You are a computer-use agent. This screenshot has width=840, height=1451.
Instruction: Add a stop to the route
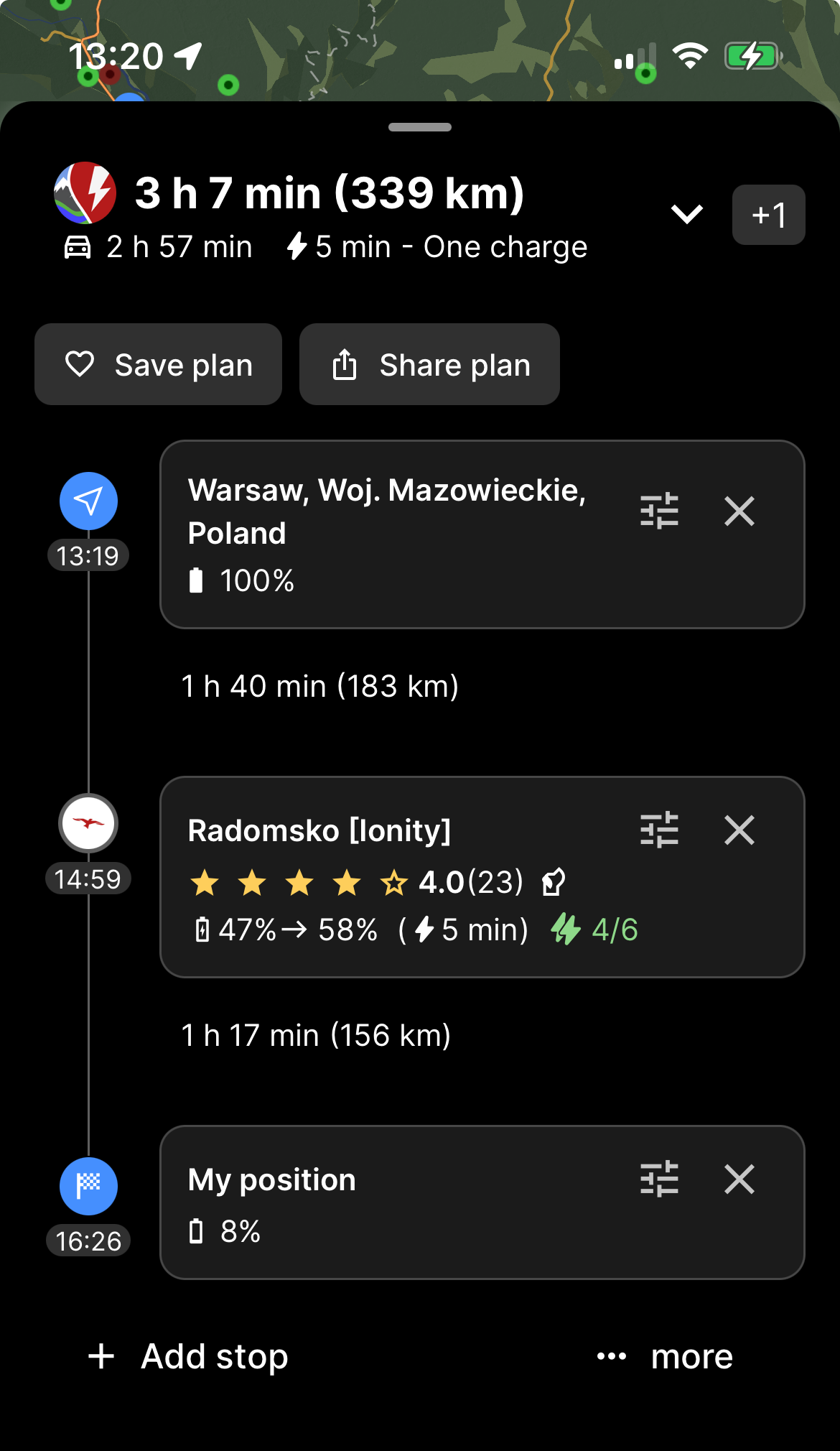[188, 1356]
